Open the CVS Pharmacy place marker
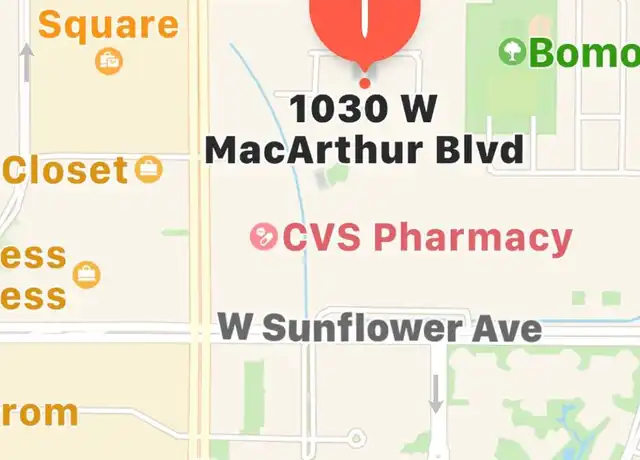The image size is (640, 460). pos(264,238)
